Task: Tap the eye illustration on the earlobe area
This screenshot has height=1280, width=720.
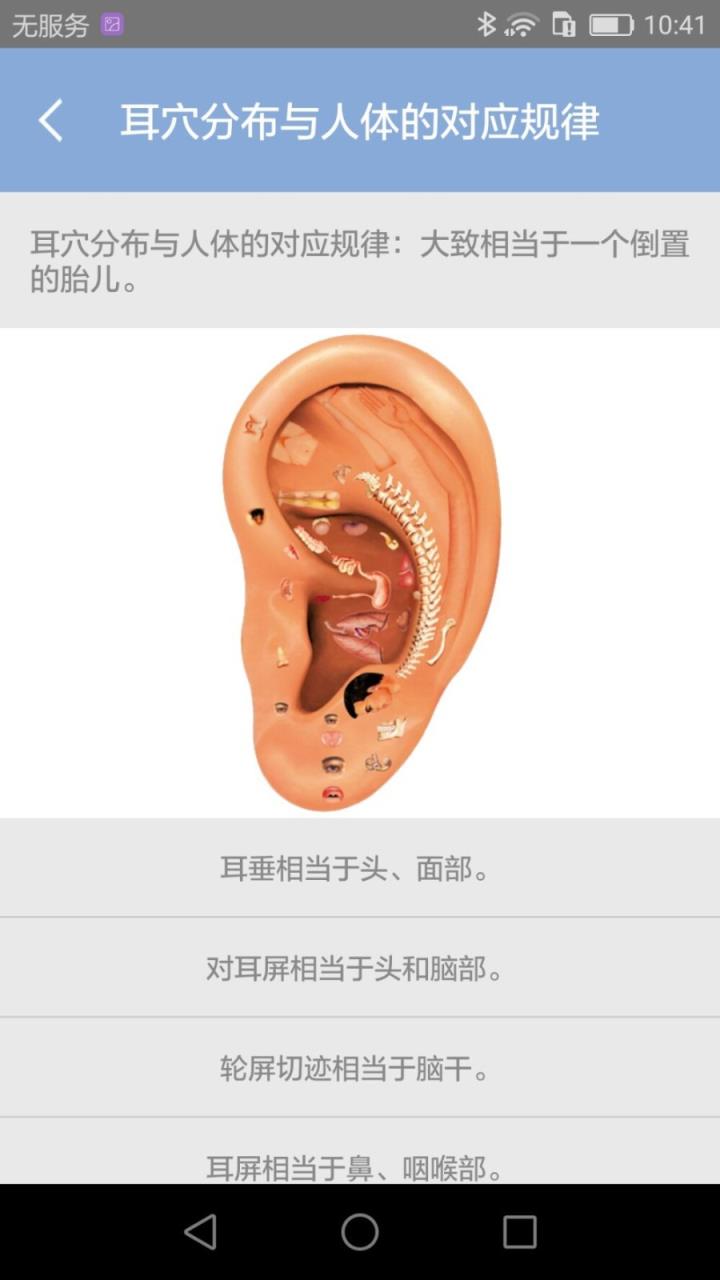Action: point(332,764)
